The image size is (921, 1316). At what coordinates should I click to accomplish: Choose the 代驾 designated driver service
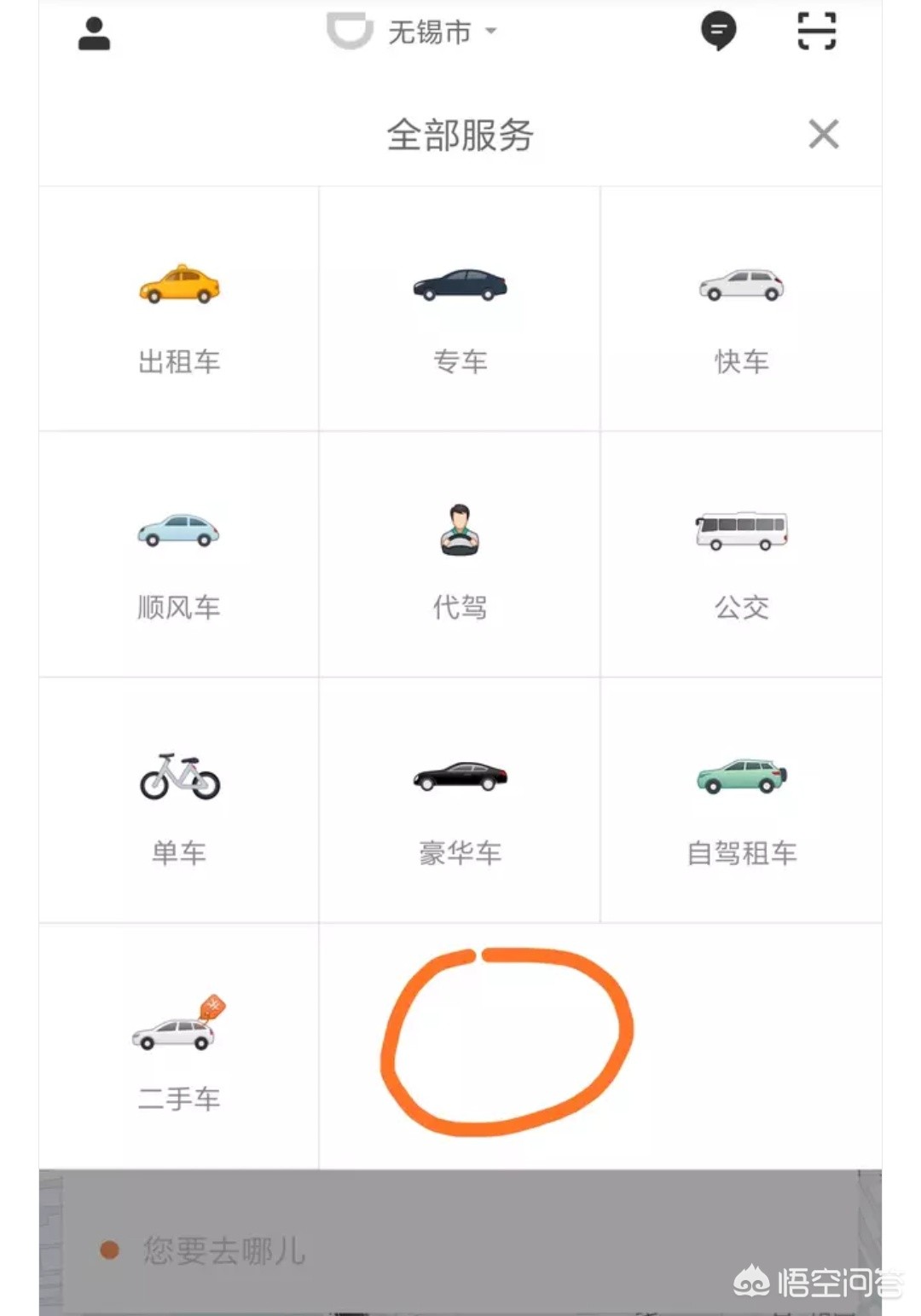click(x=460, y=556)
